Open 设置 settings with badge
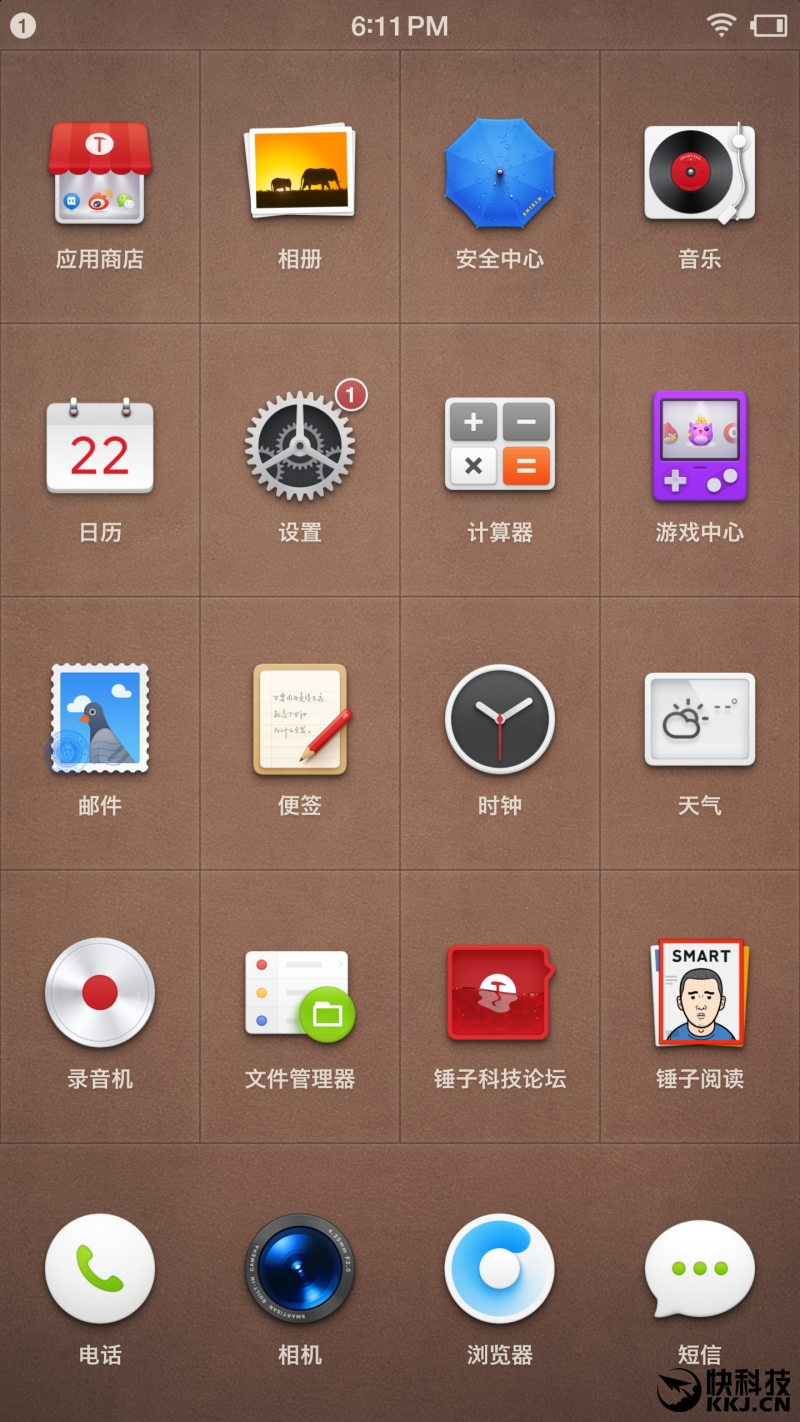This screenshot has width=800, height=1422. click(x=300, y=446)
